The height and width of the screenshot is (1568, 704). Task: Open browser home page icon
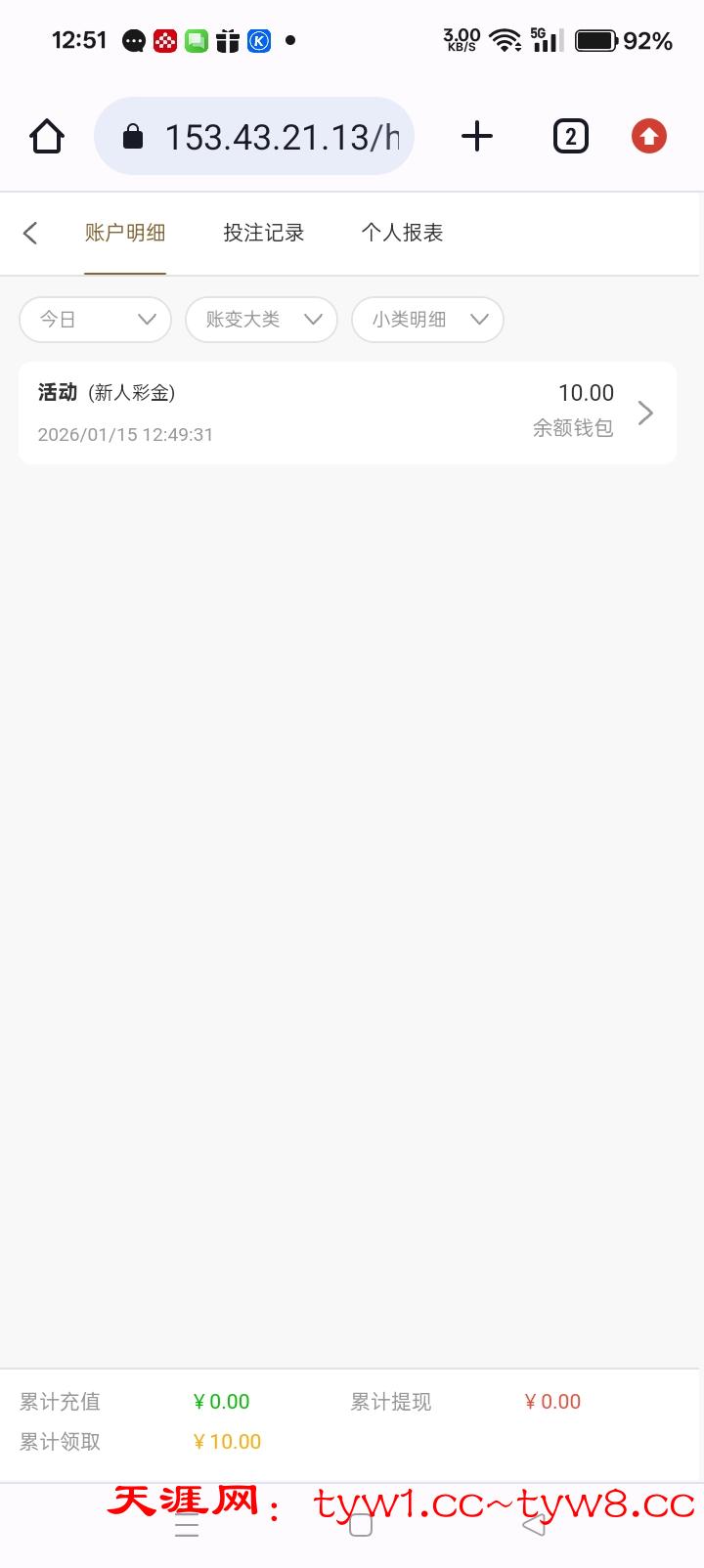coord(47,137)
